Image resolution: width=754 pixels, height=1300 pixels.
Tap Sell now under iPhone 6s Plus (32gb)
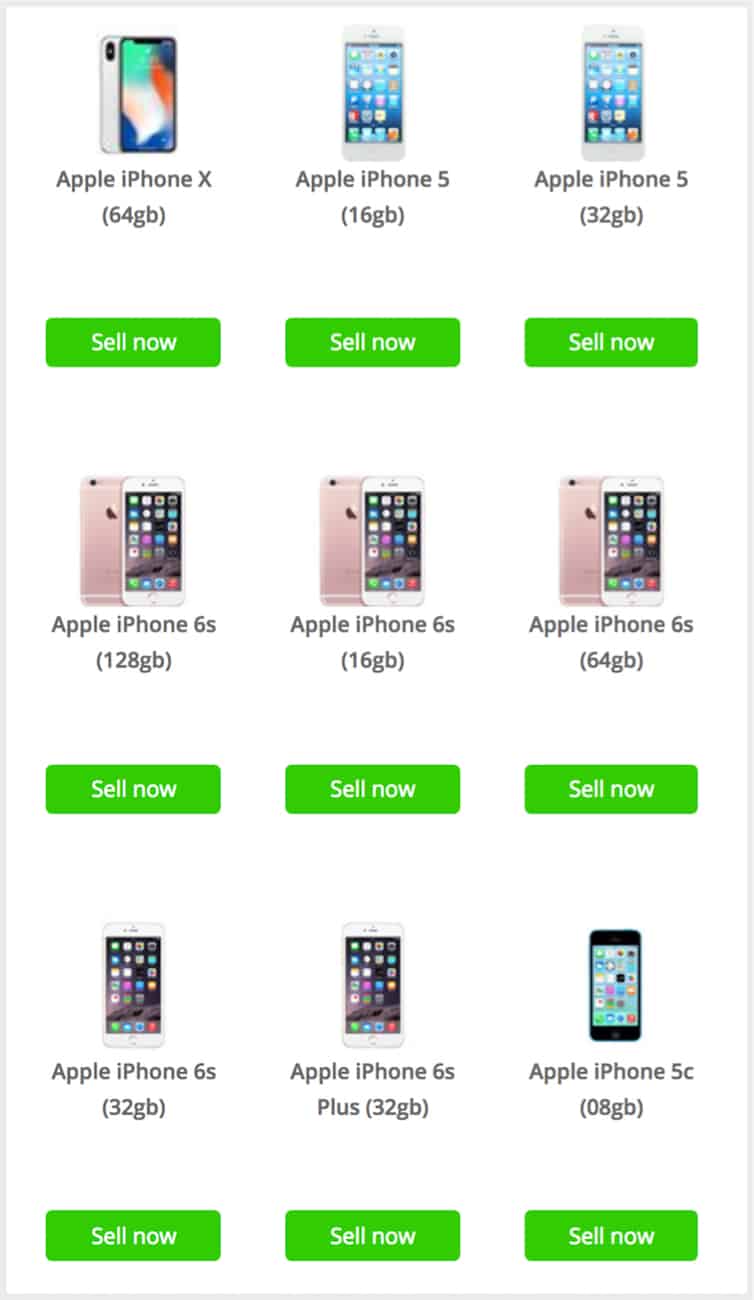click(x=372, y=1235)
